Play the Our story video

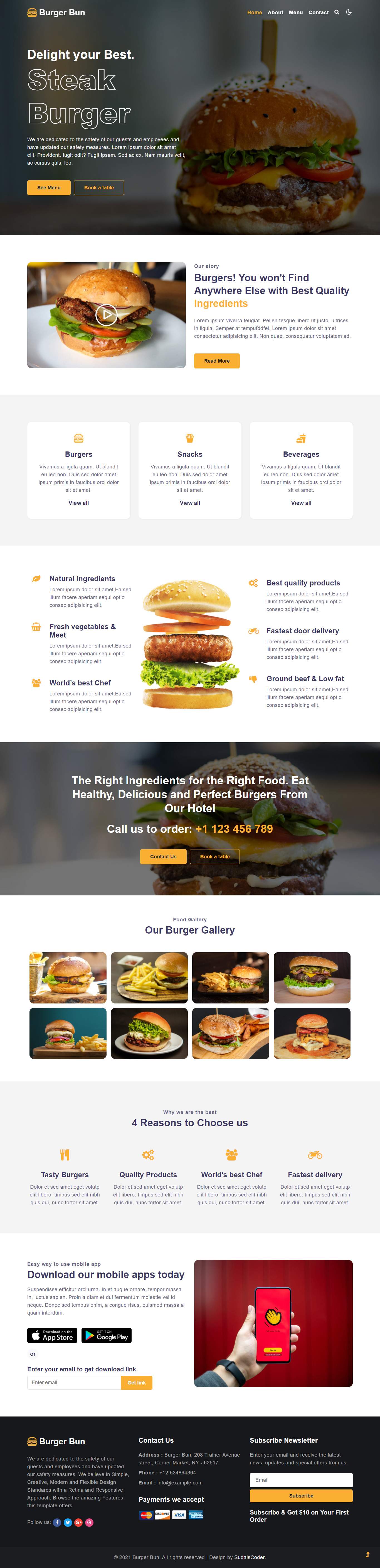coord(106,315)
